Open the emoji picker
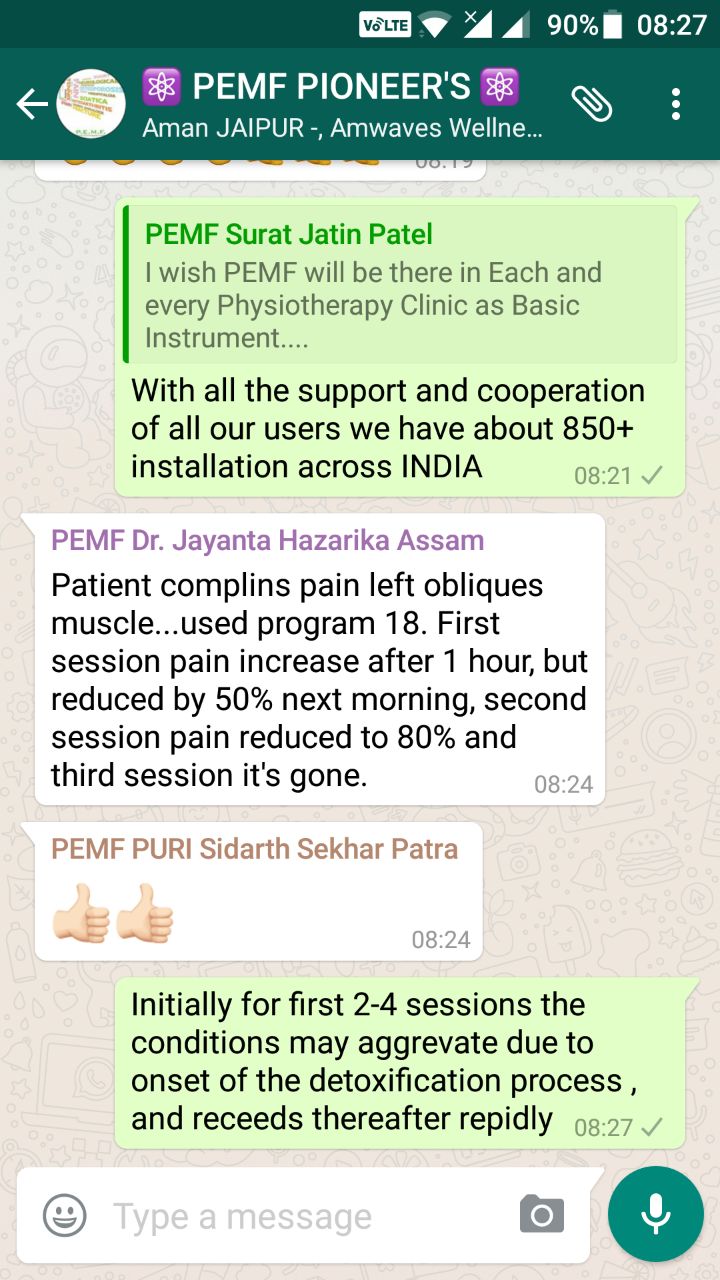This screenshot has height=1280, width=720. (x=65, y=1215)
